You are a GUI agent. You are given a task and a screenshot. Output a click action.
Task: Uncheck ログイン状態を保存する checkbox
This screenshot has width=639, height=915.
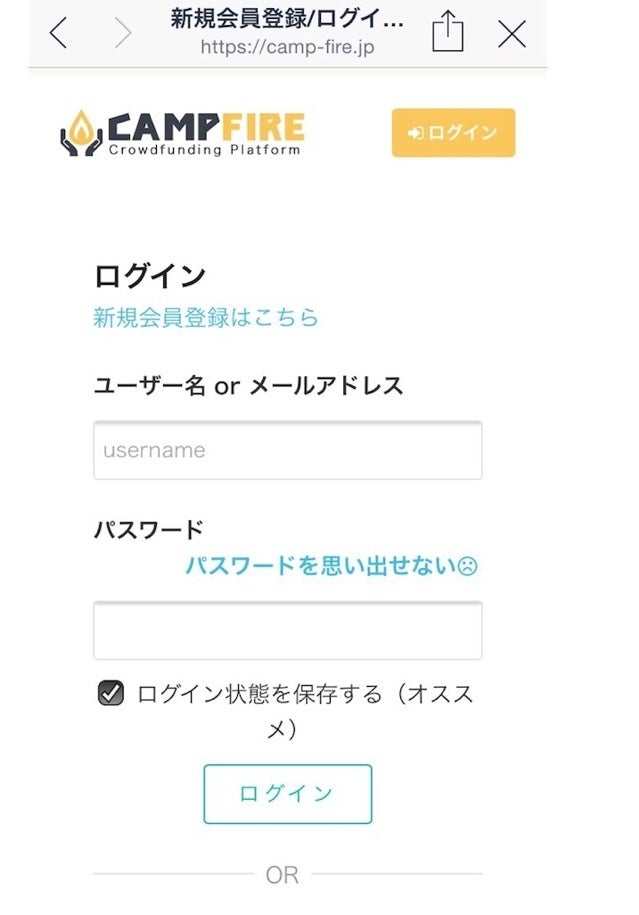click(x=111, y=693)
